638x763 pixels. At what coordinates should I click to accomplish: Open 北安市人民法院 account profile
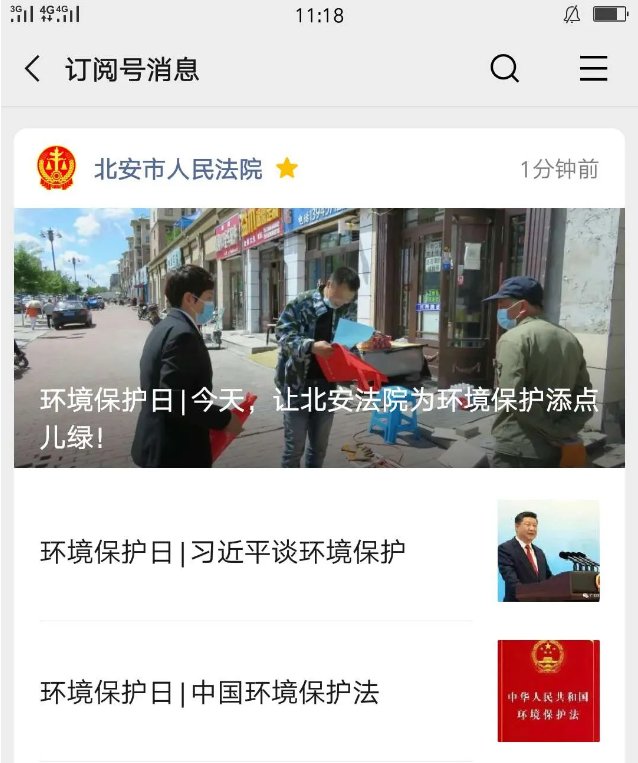(x=177, y=169)
